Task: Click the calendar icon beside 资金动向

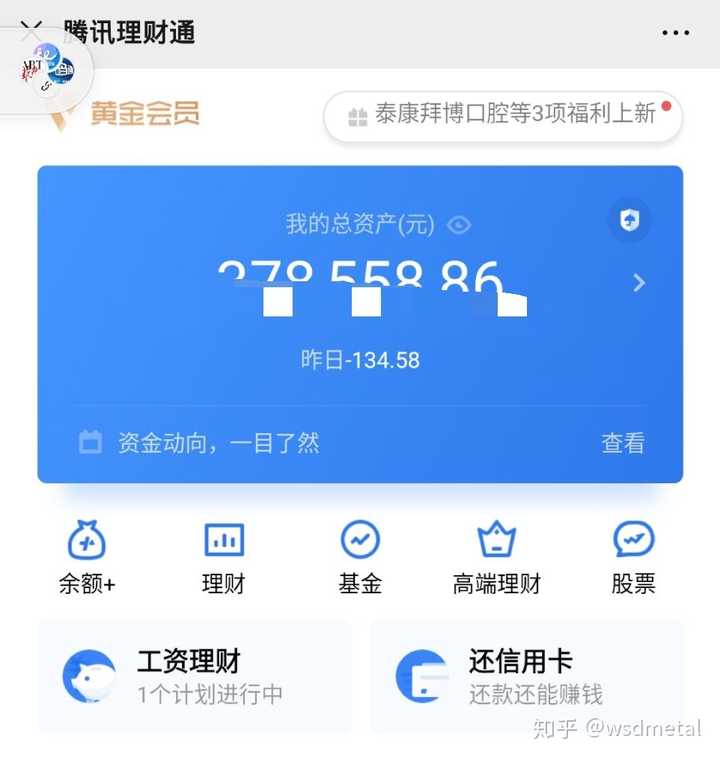Action: pos(90,441)
